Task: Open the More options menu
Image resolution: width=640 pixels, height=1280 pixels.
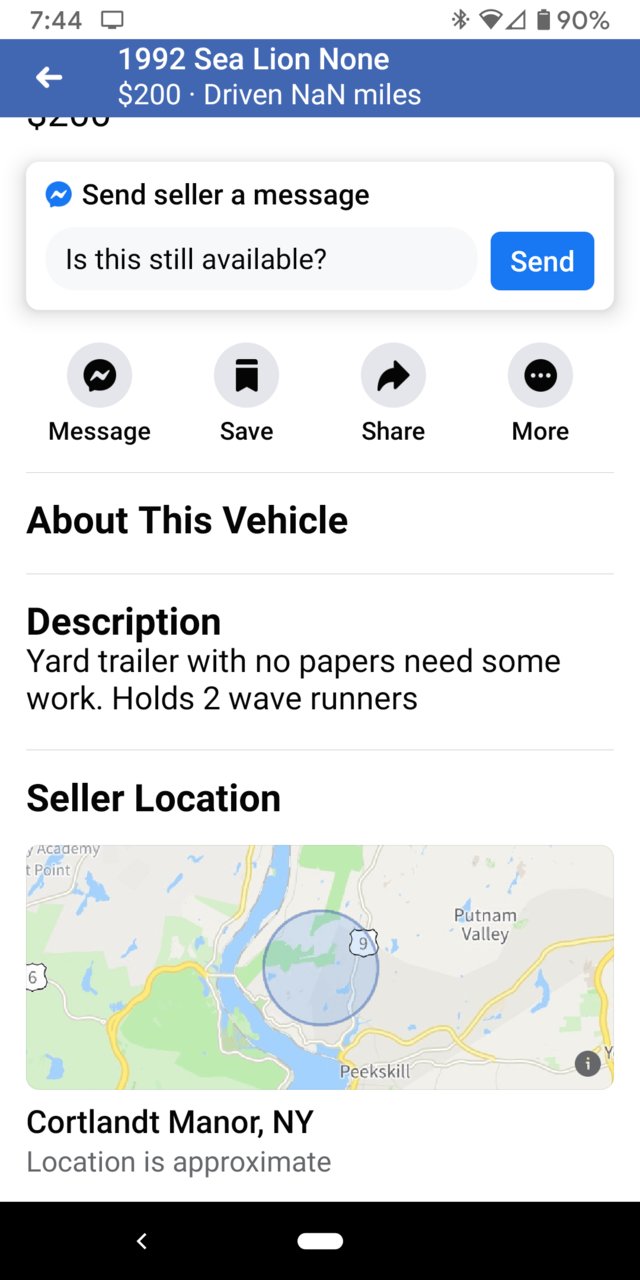Action: click(x=540, y=376)
